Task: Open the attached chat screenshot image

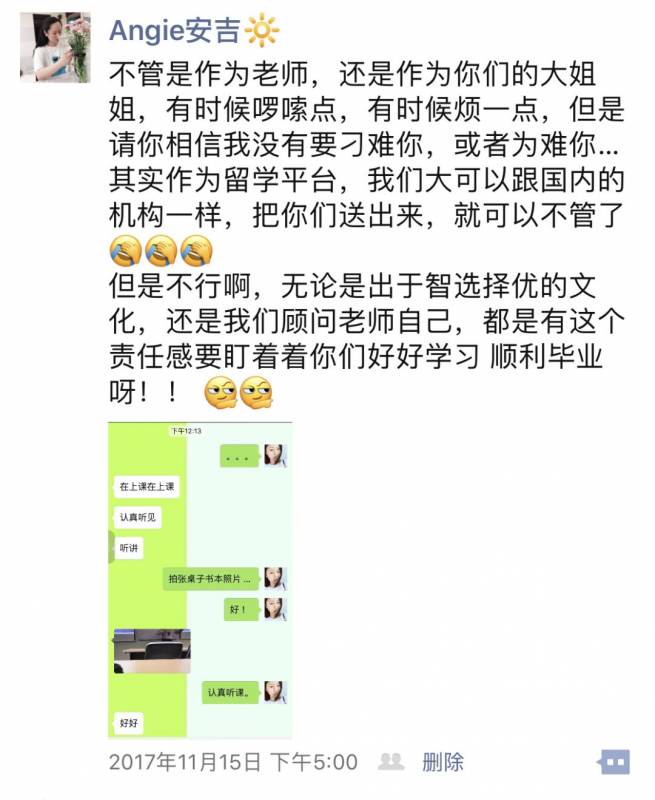Action: point(200,580)
